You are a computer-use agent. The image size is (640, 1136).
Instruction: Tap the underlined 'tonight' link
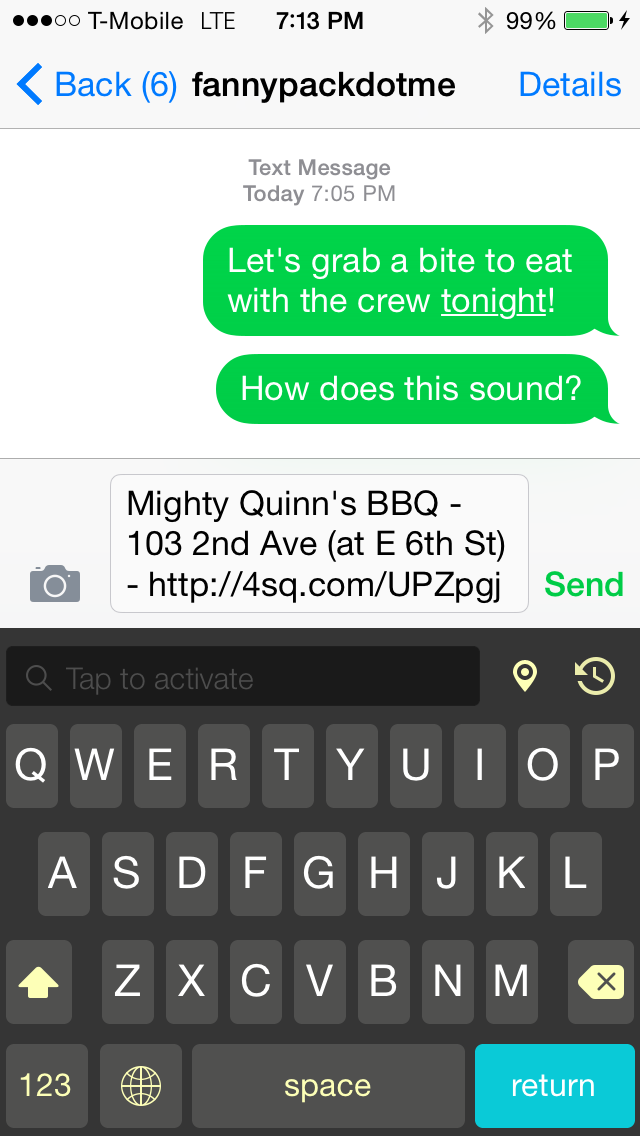click(494, 301)
